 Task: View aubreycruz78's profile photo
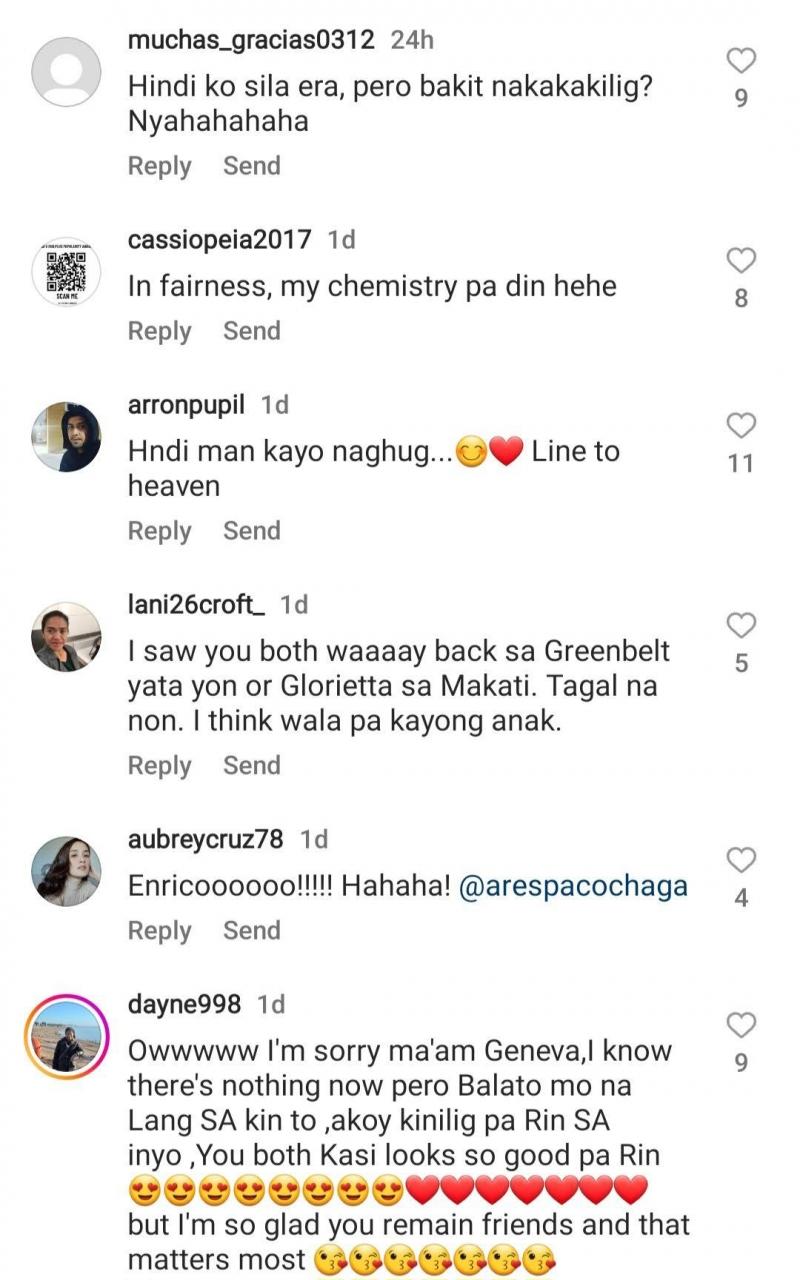tap(66, 870)
